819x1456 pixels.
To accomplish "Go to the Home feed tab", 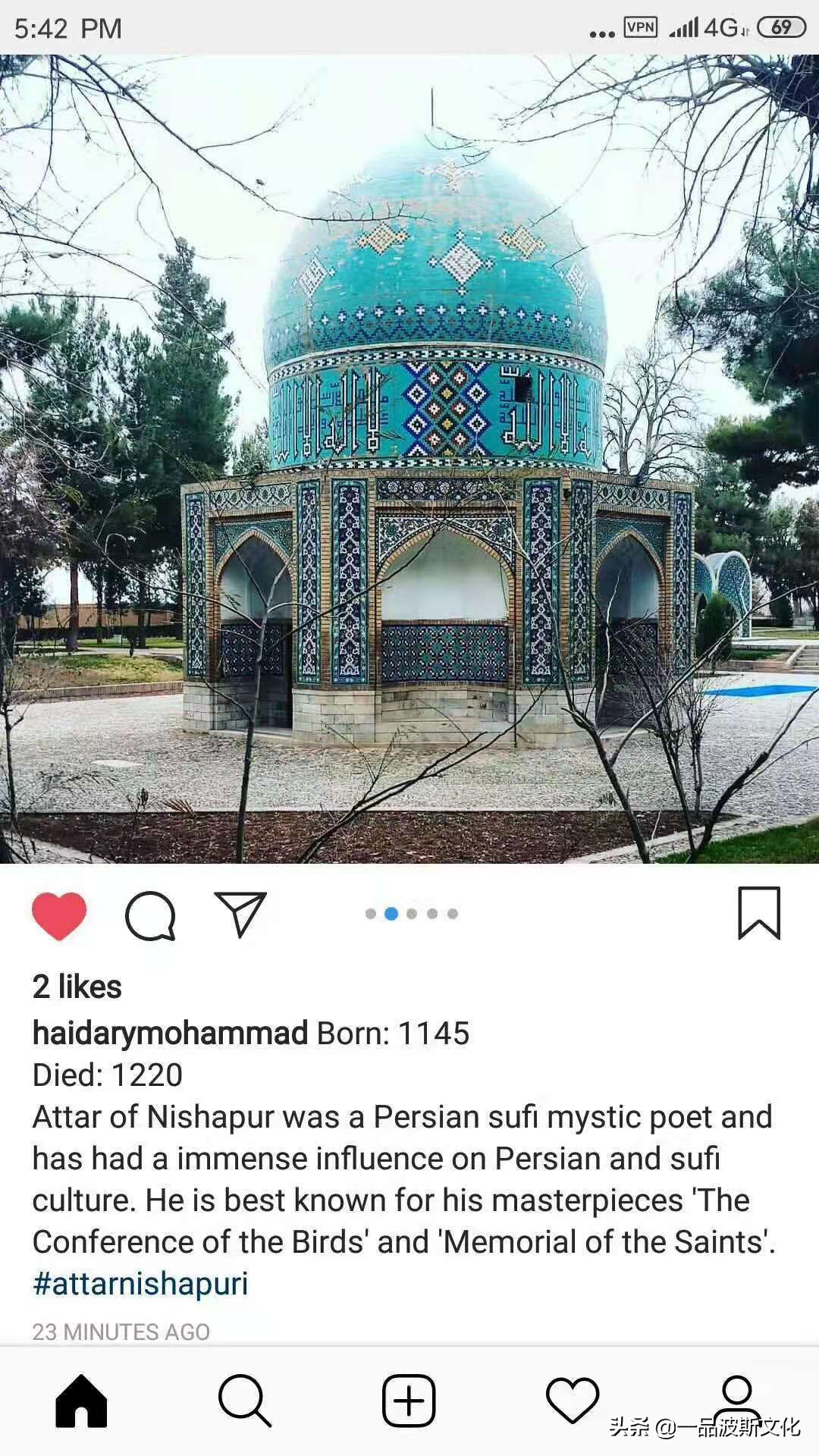I will 82,1401.
